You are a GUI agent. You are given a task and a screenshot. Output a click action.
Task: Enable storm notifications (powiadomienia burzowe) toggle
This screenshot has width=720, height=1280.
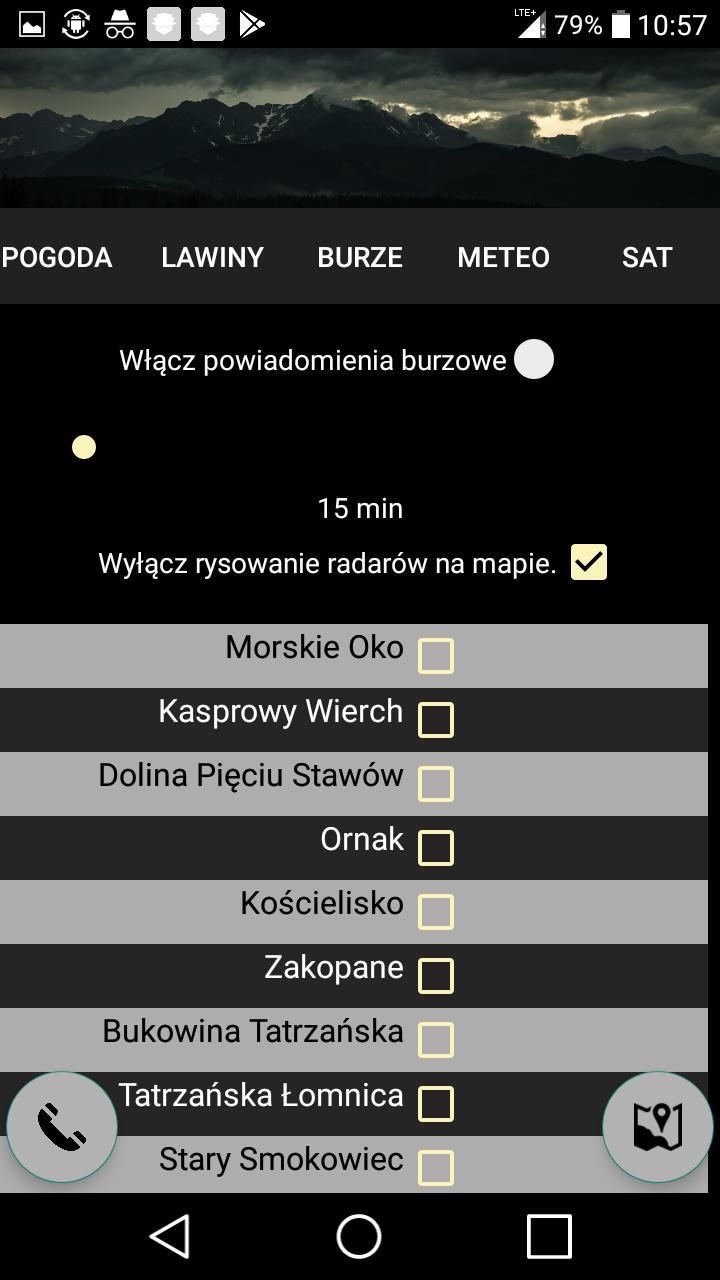point(534,360)
